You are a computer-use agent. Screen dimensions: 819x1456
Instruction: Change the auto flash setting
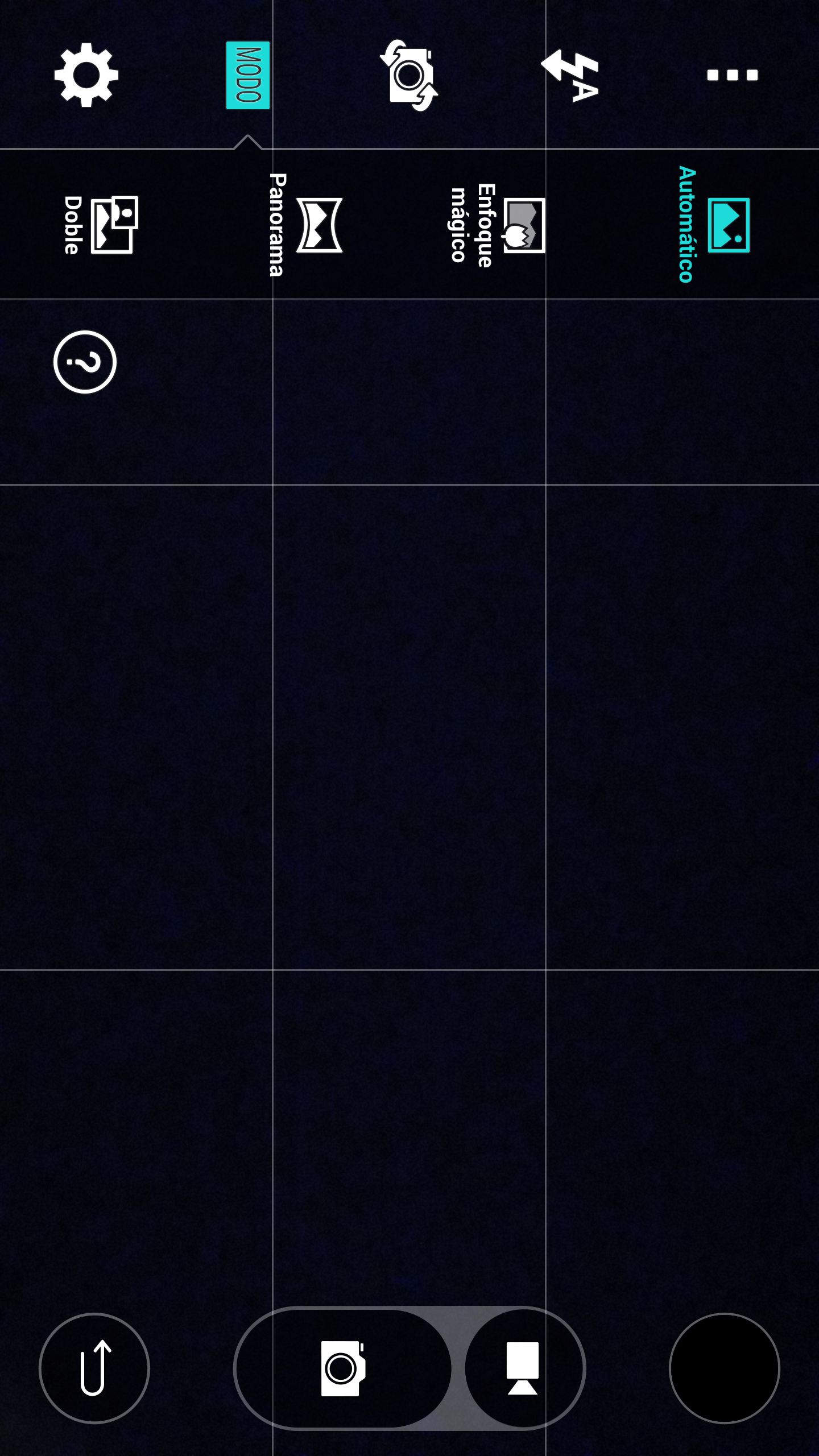pyautogui.click(x=570, y=75)
